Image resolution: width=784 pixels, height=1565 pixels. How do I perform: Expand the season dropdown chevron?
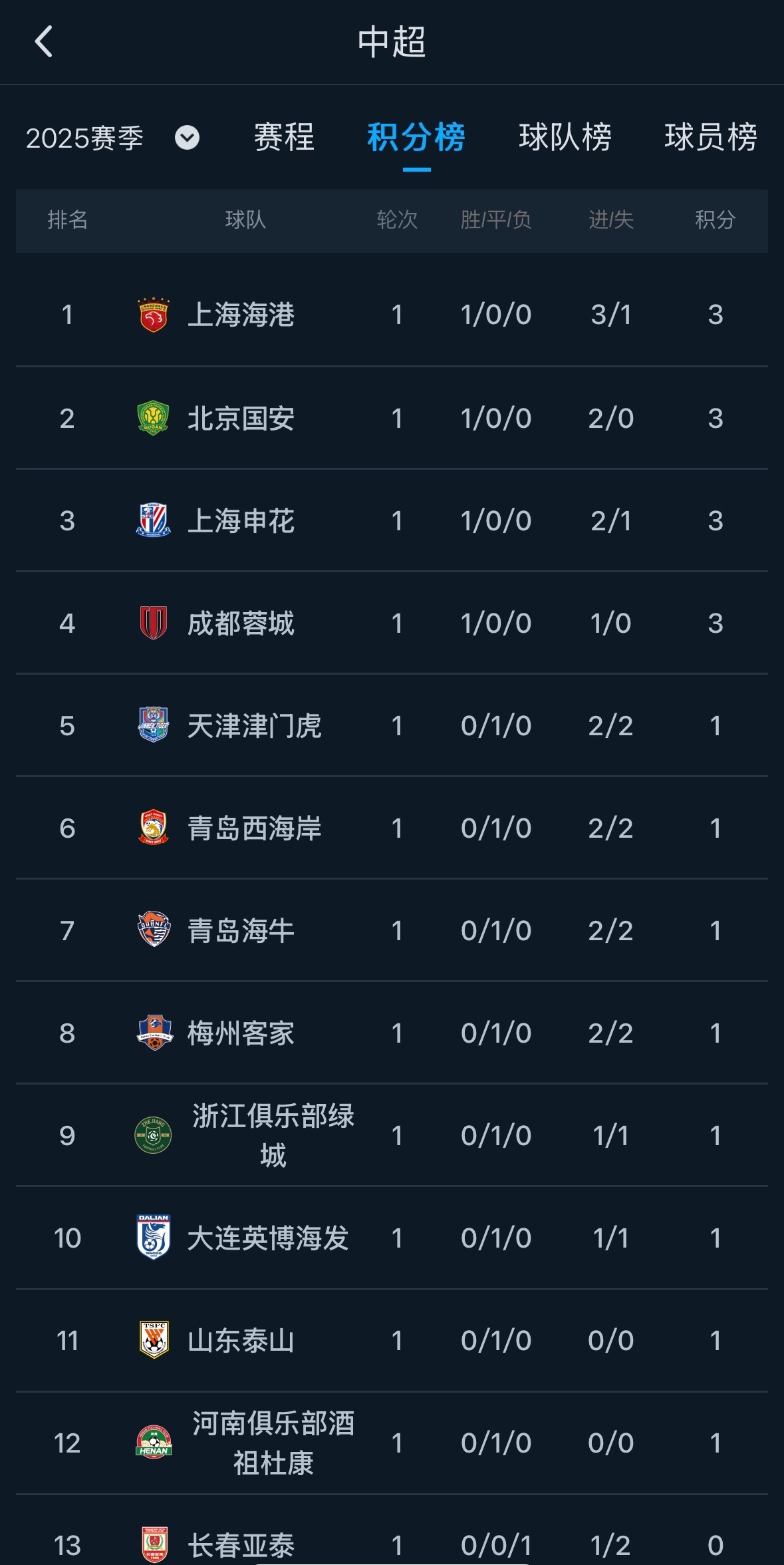186,139
